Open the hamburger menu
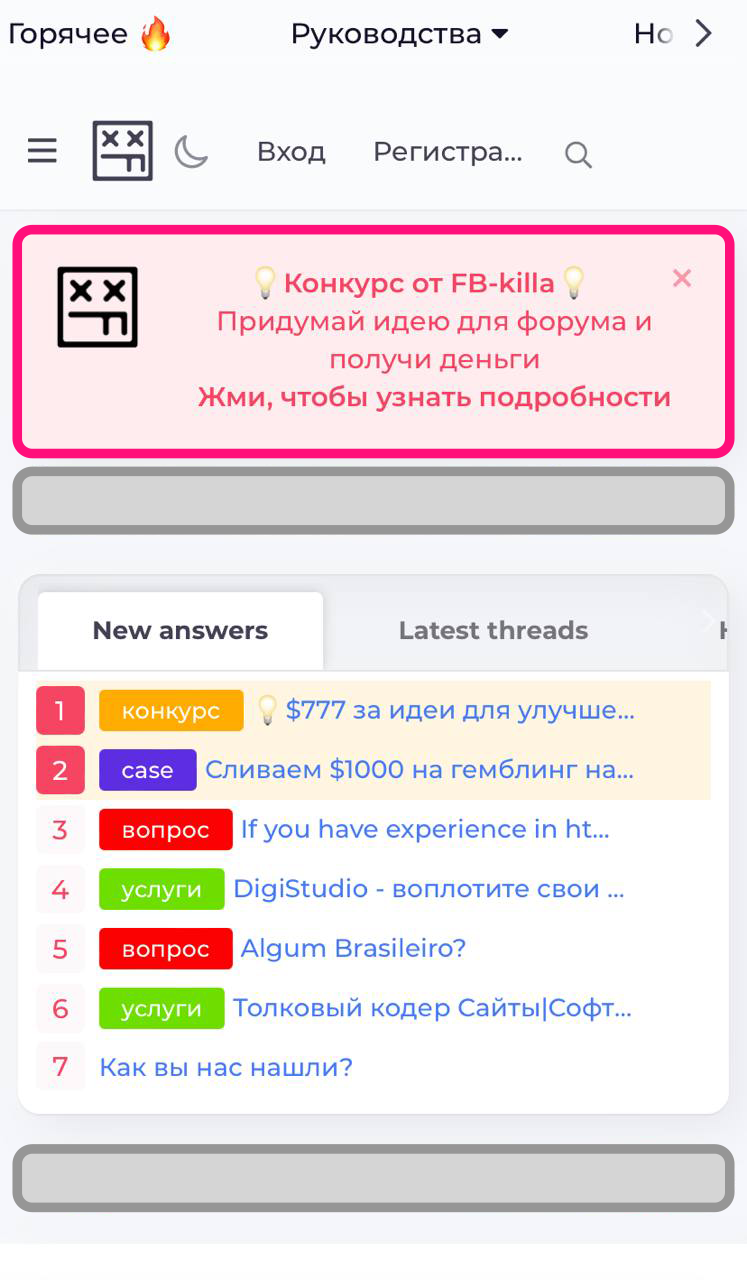The width and height of the screenshot is (747, 1280). pyautogui.click(x=42, y=152)
